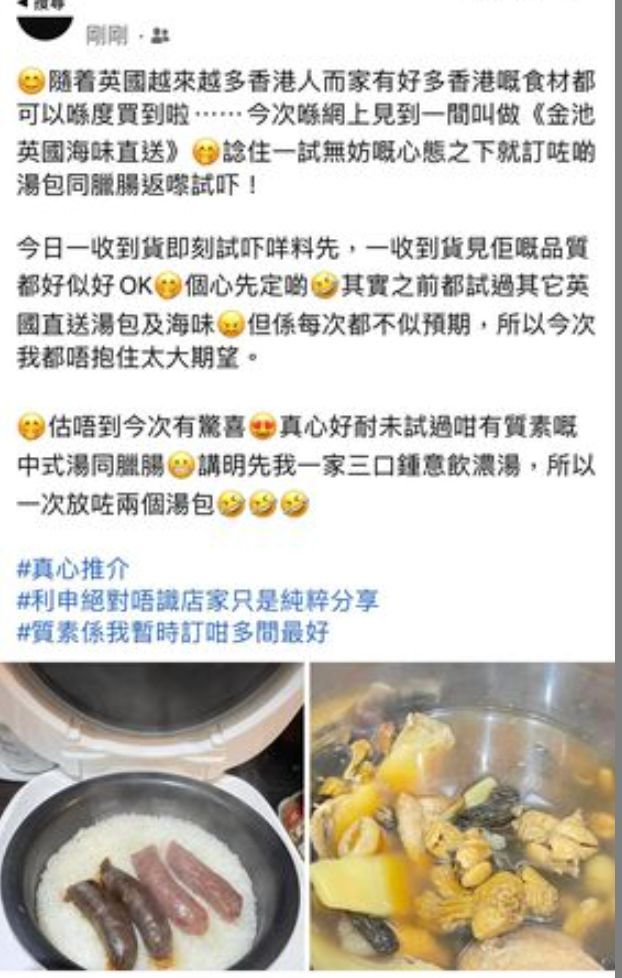View the soup pot photo
622x978 pixels.
click(x=463, y=818)
